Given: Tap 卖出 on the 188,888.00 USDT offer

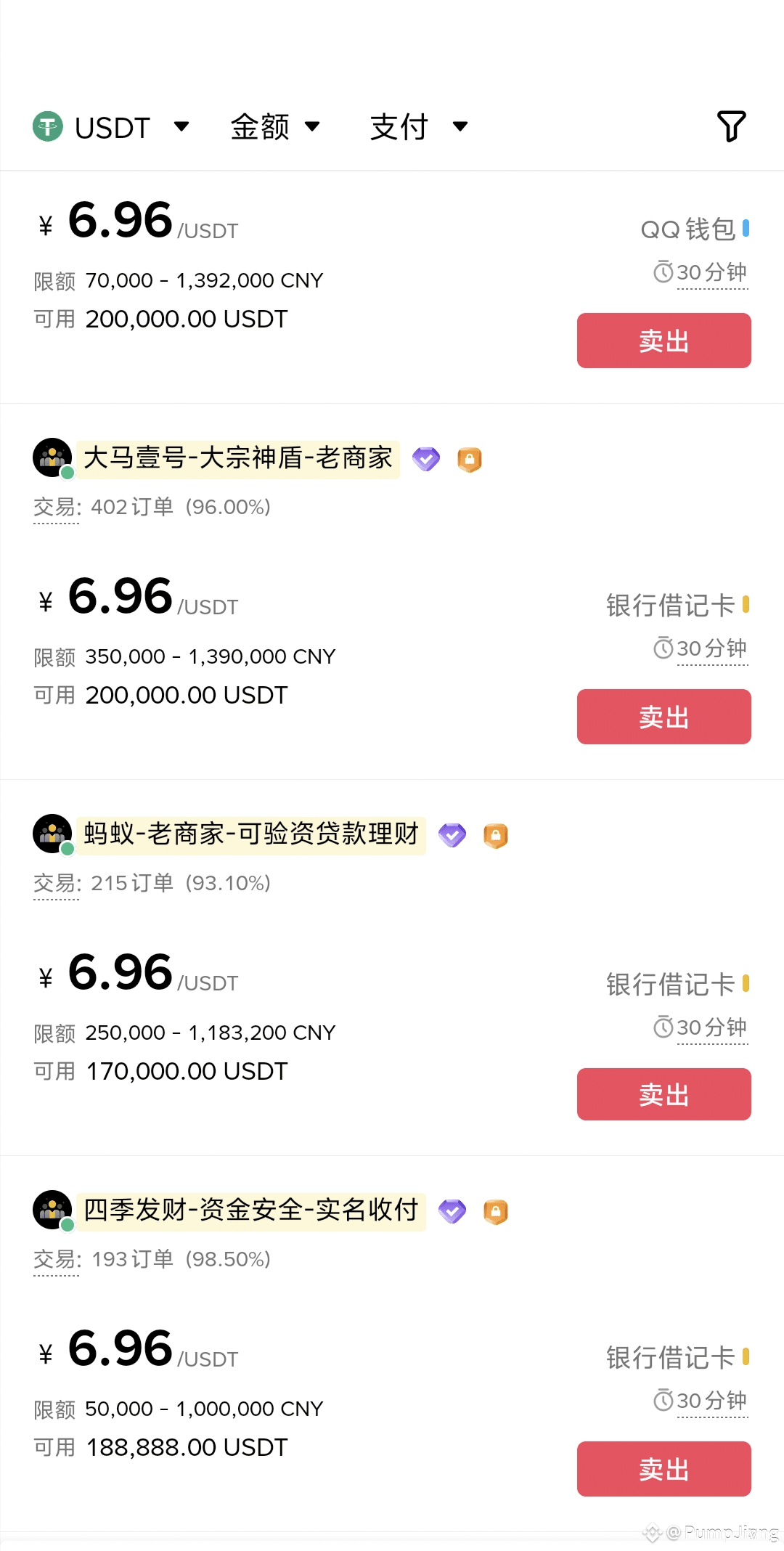Looking at the screenshot, I should (x=663, y=1469).
